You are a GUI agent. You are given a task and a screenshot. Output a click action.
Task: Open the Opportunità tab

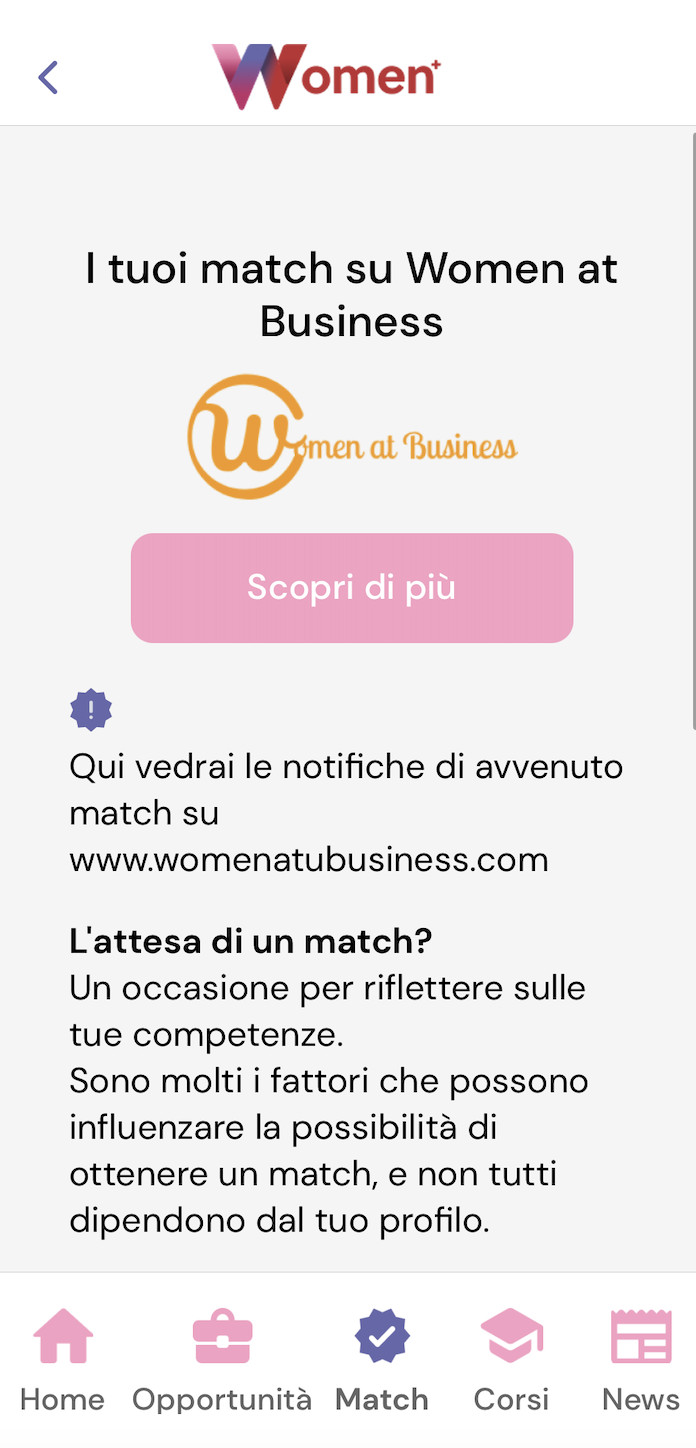click(222, 1360)
